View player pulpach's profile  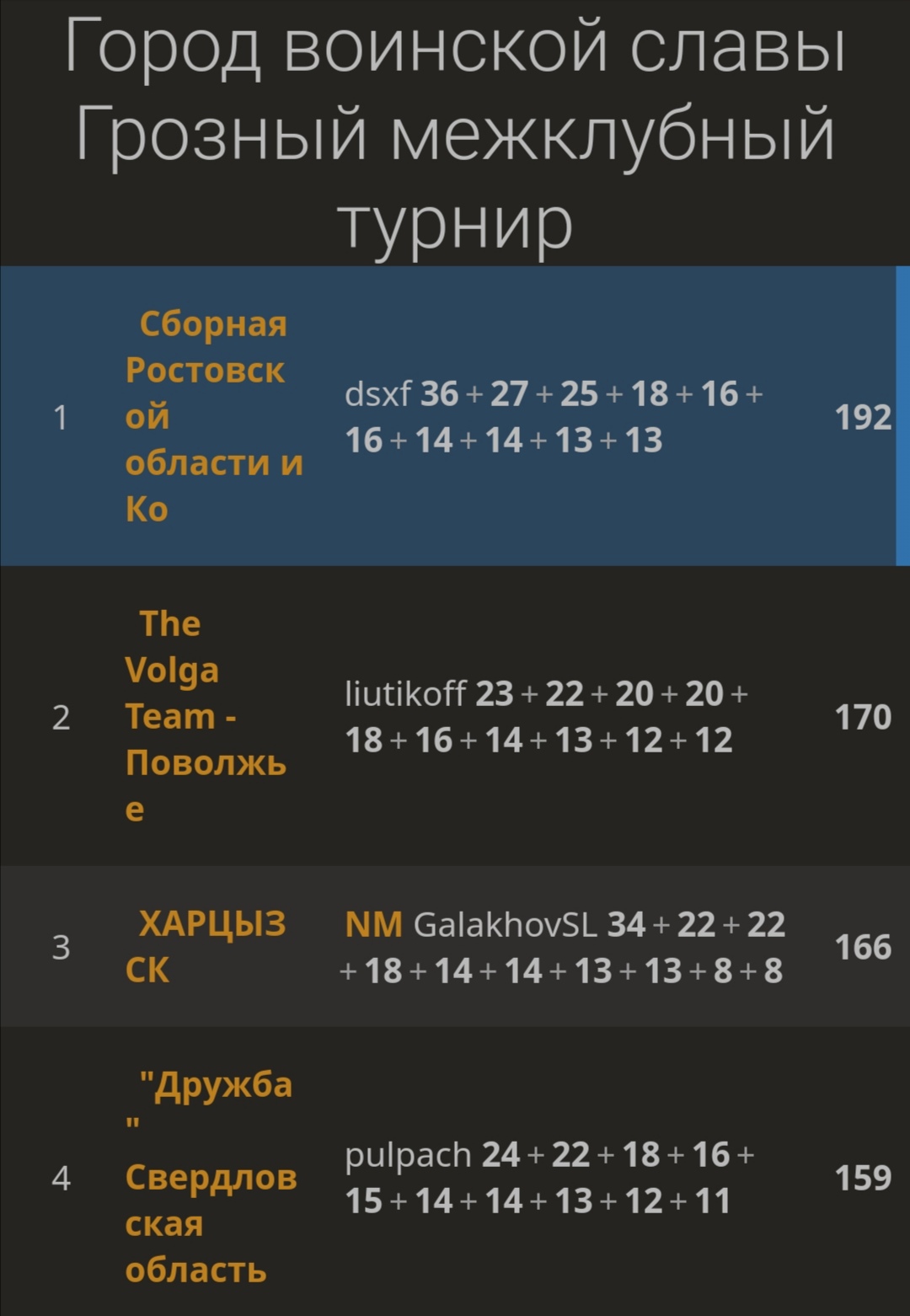click(x=408, y=1155)
